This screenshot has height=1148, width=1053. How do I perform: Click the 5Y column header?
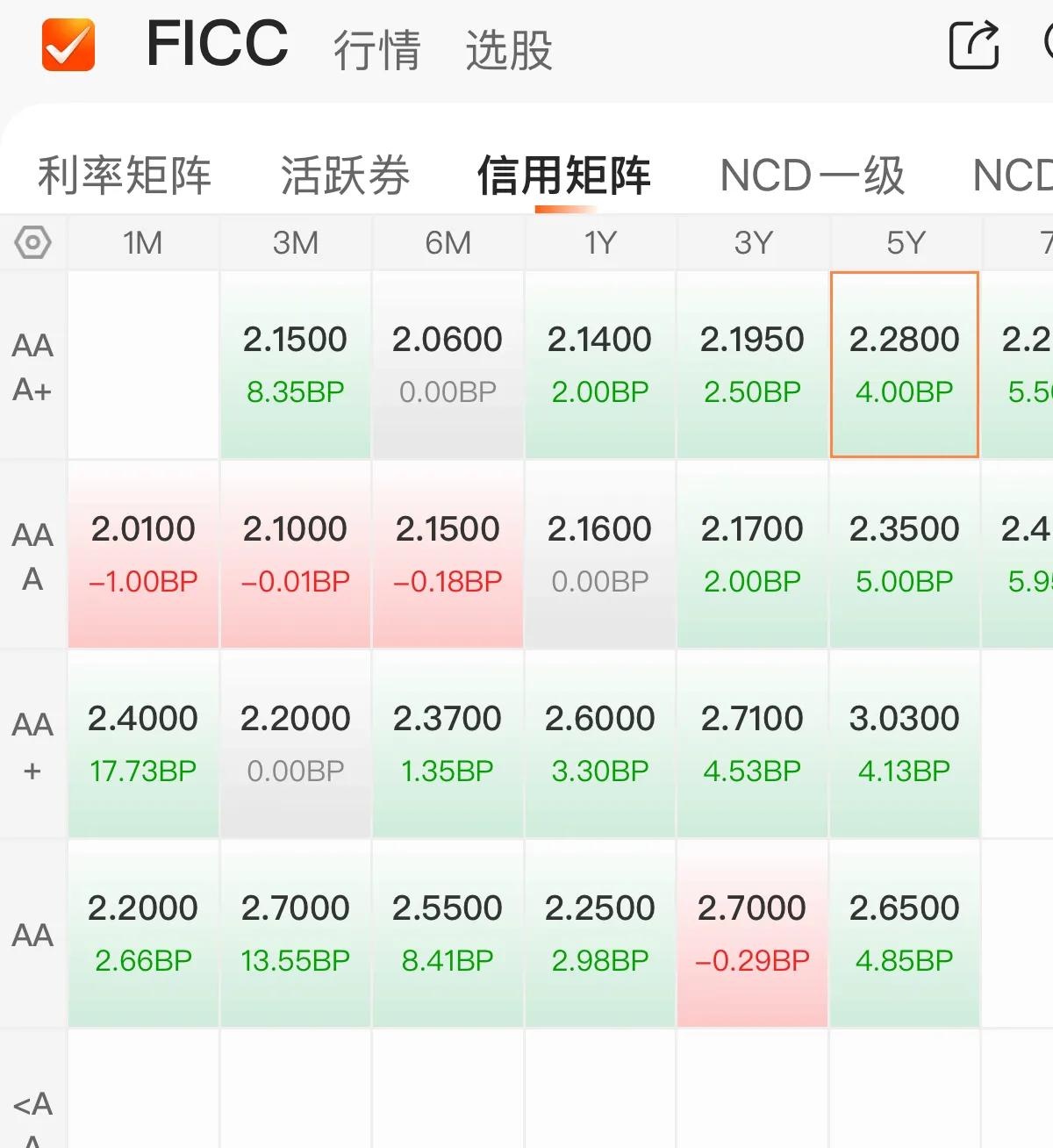[905, 243]
